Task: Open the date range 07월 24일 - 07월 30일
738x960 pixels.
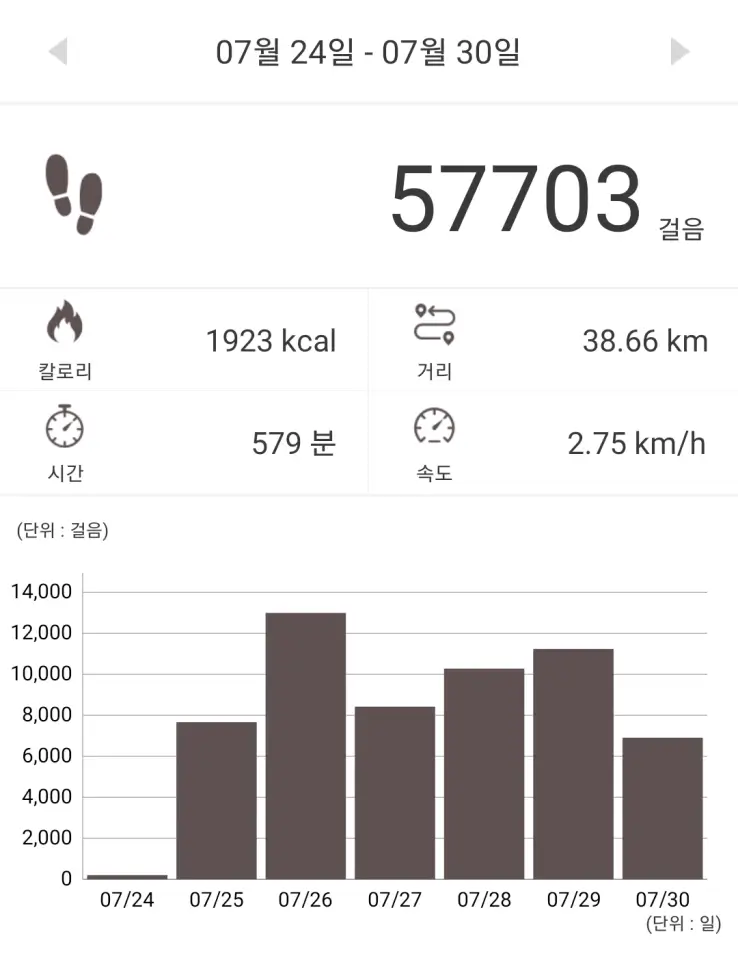Action: (x=369, y=52)
